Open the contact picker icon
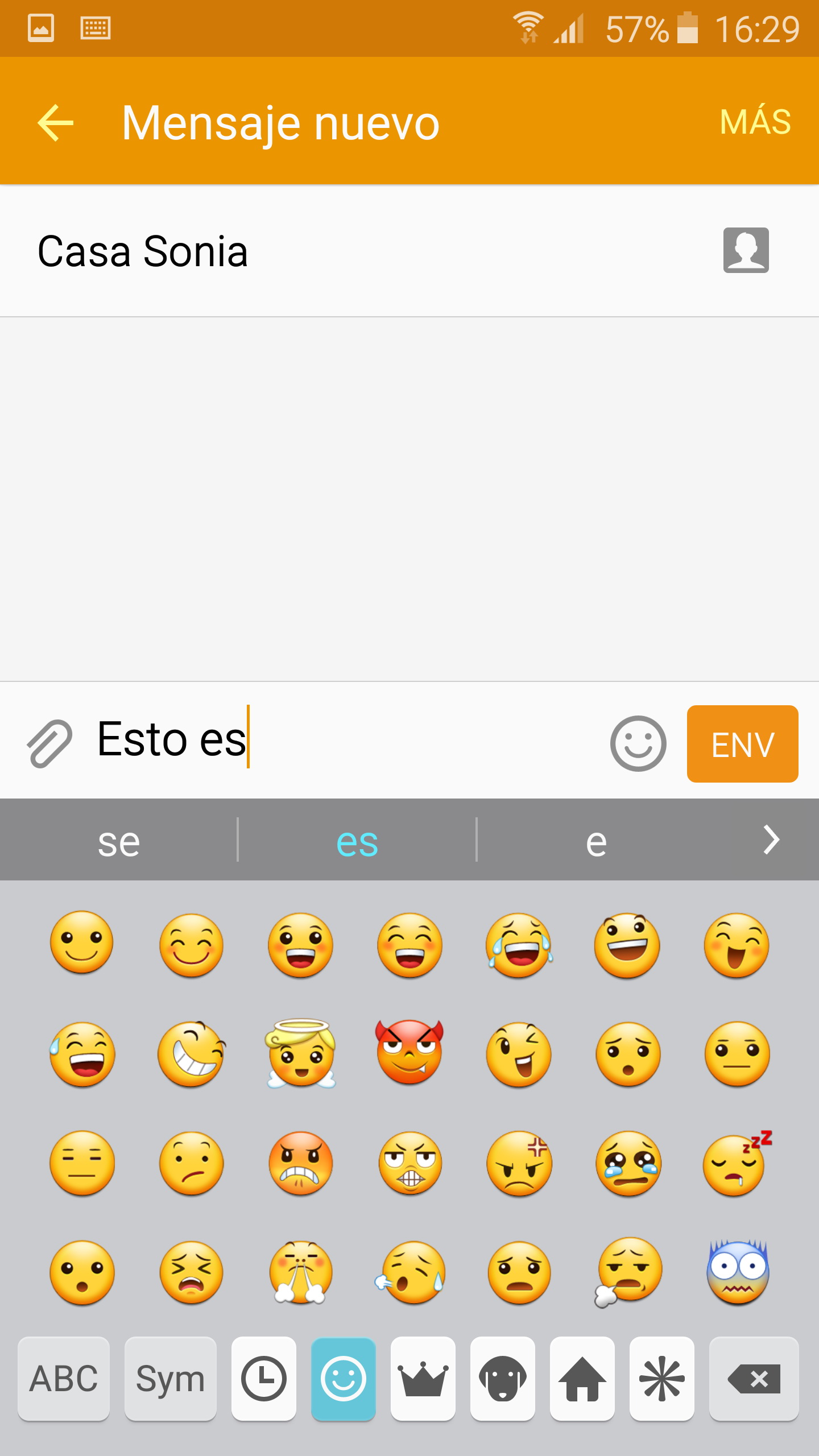The width and height of the screenshot is (819, 1456). click(746, 250)
